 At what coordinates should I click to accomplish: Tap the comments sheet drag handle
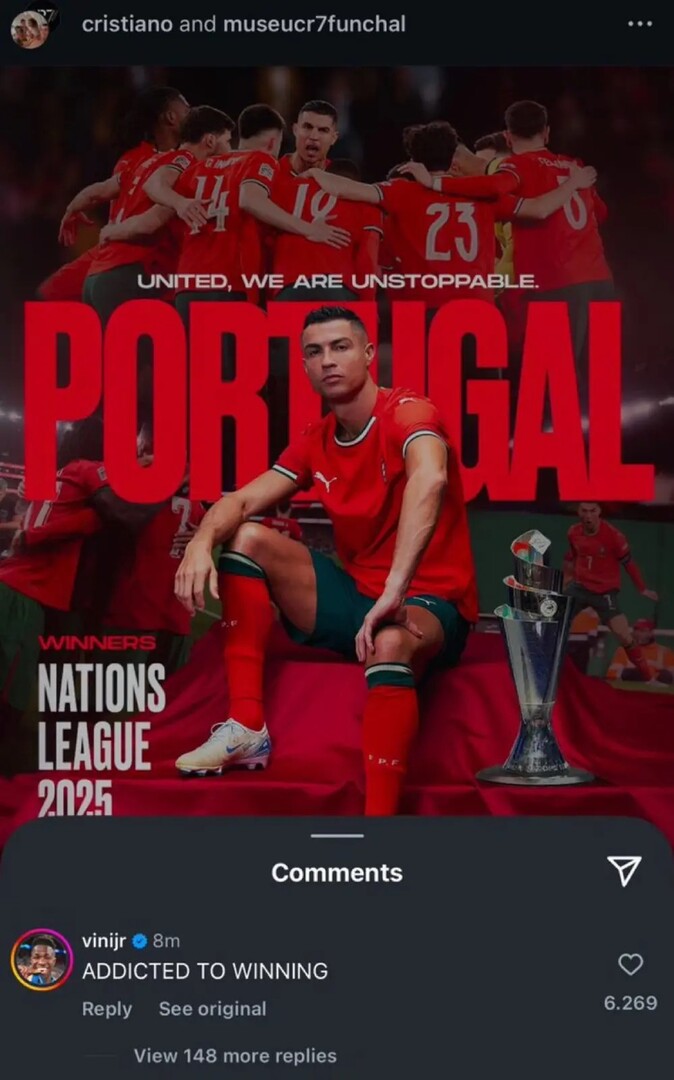click(337, 836)
